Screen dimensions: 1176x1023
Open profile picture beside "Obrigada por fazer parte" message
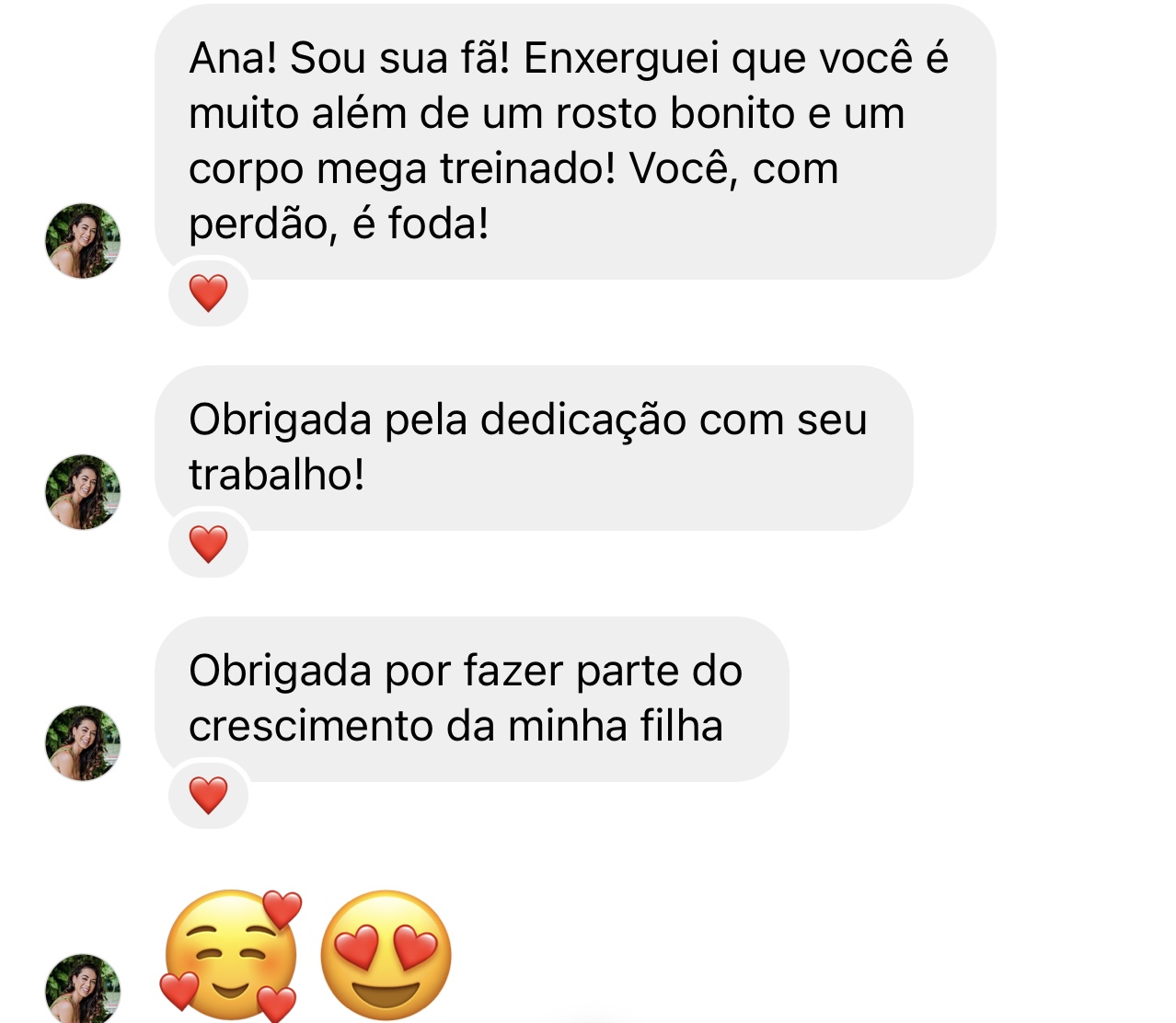coord(83,743)
